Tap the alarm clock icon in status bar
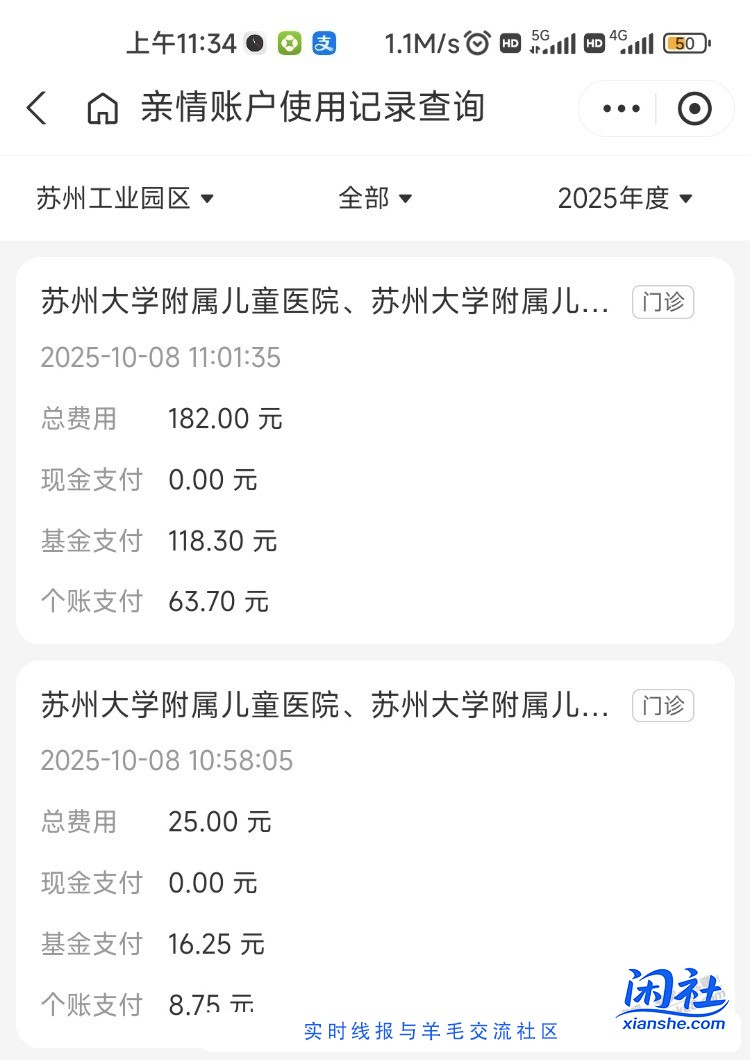This screenshot has height=1060, width=750. (478, 43)
